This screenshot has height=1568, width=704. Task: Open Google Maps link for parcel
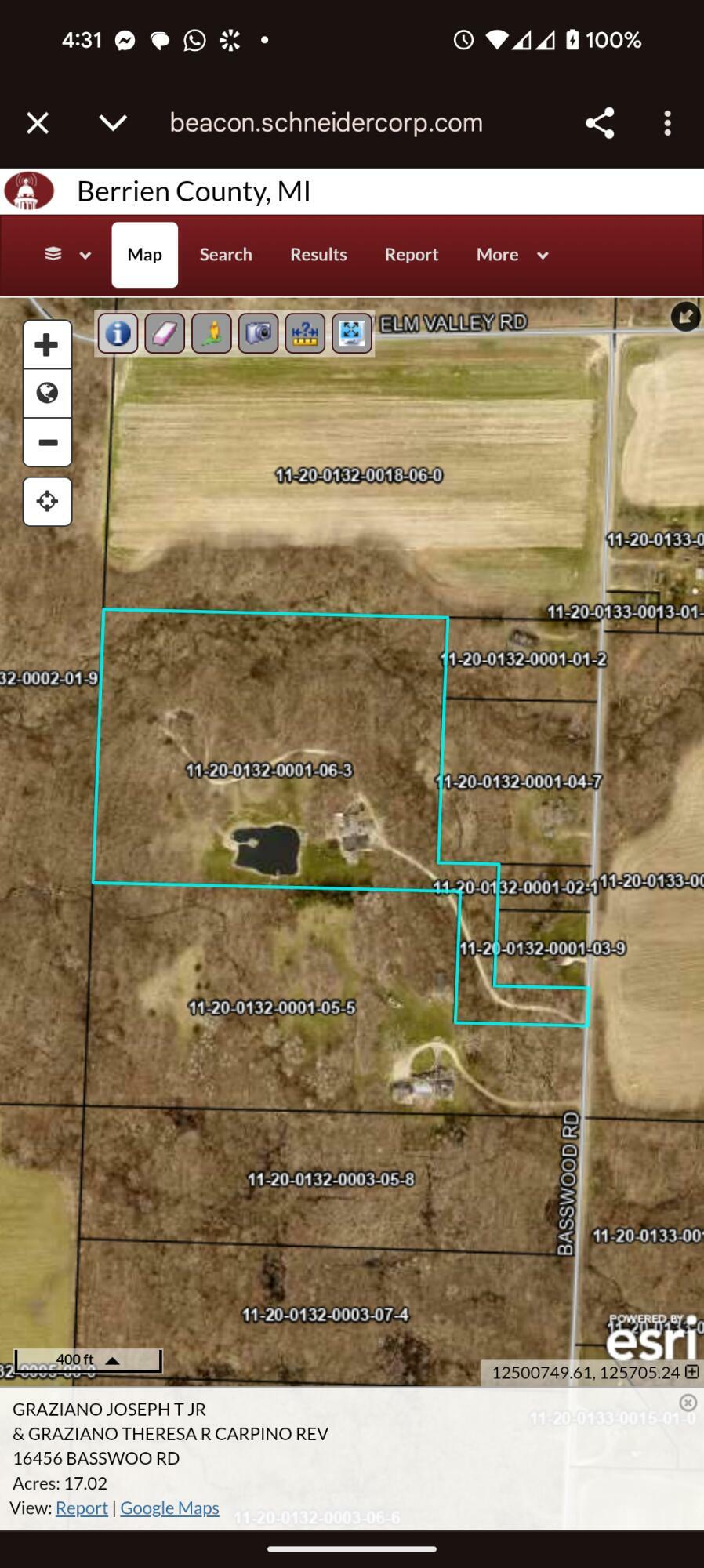(169, 1508)
